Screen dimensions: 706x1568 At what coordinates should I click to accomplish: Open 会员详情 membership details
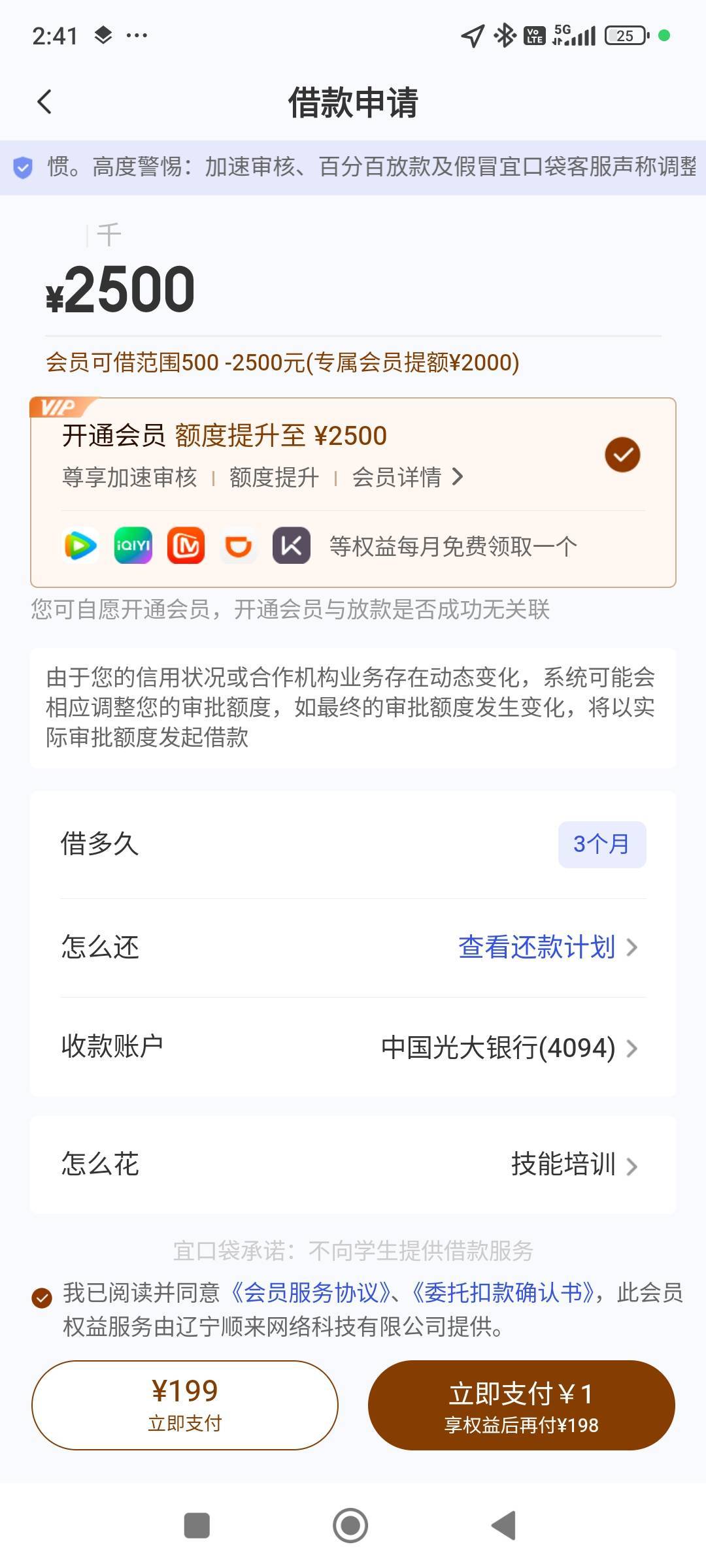[408, 477]
